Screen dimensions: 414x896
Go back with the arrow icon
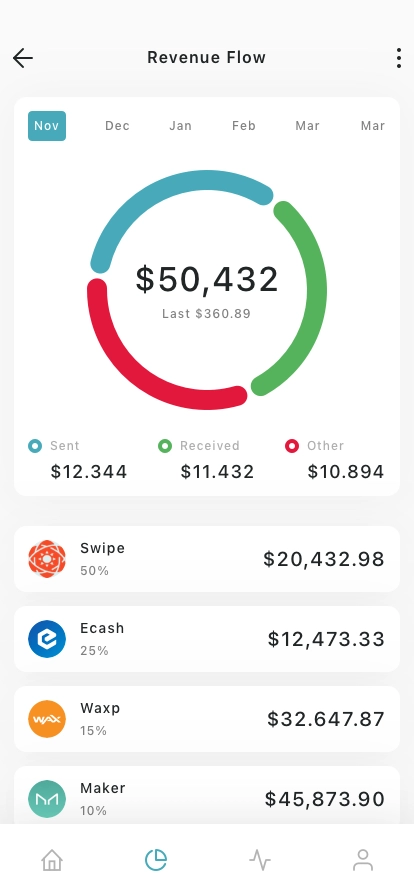point(23,58)
